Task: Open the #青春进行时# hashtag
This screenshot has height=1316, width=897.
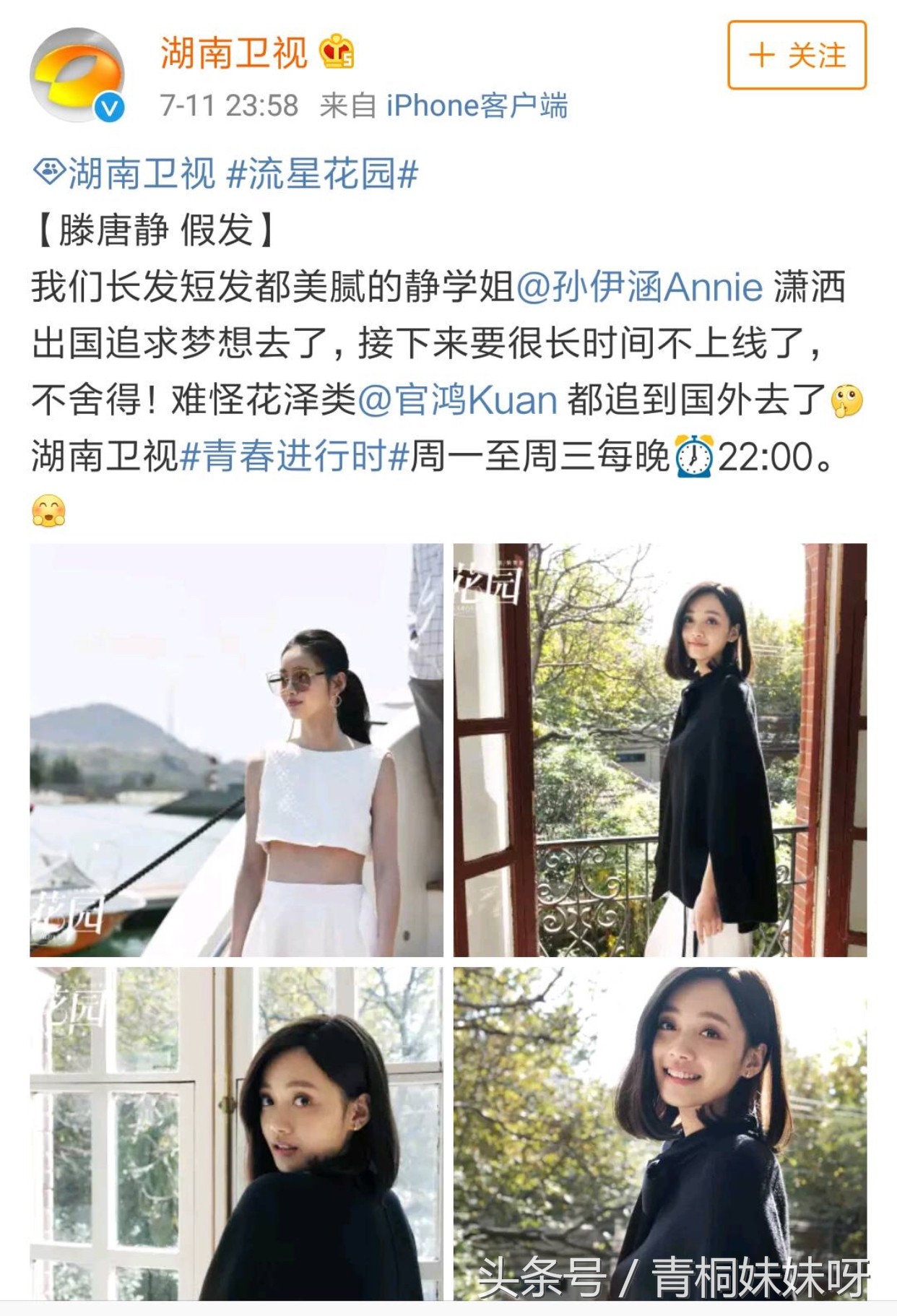Action: 294,456
